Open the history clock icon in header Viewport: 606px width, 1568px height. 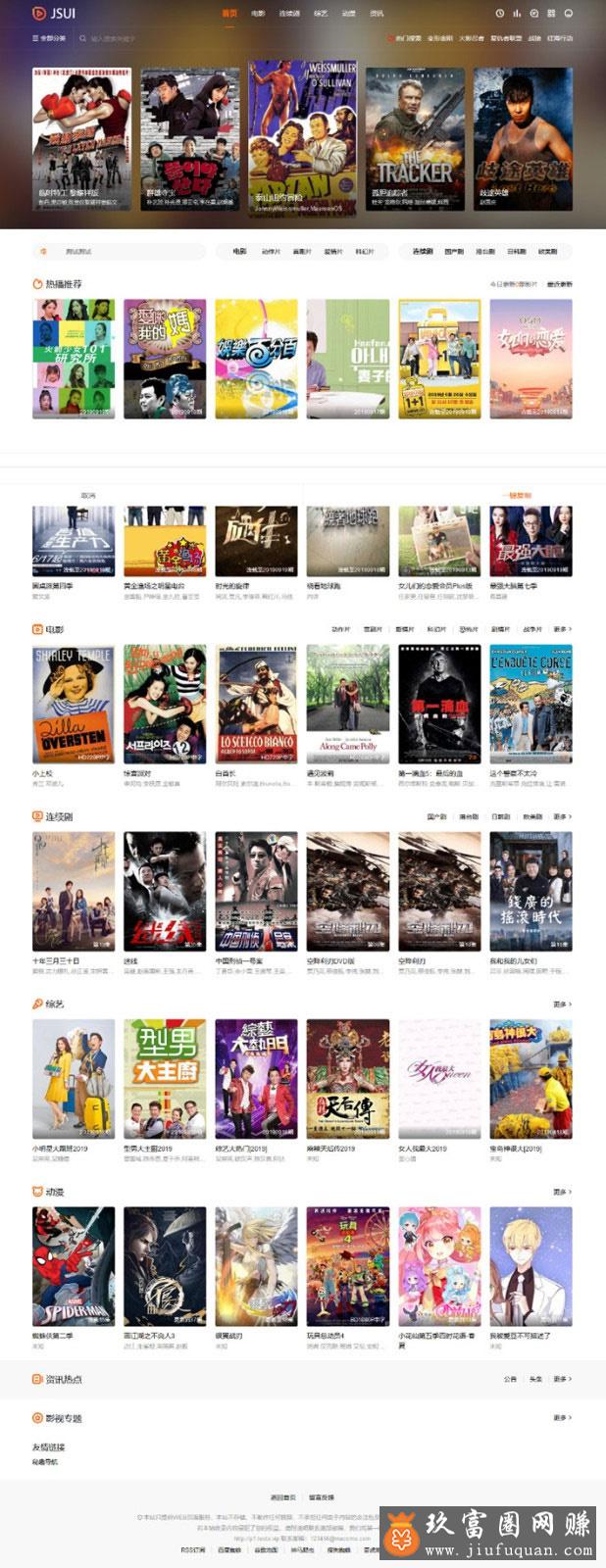pyautogui.click(x=500, y=14)
